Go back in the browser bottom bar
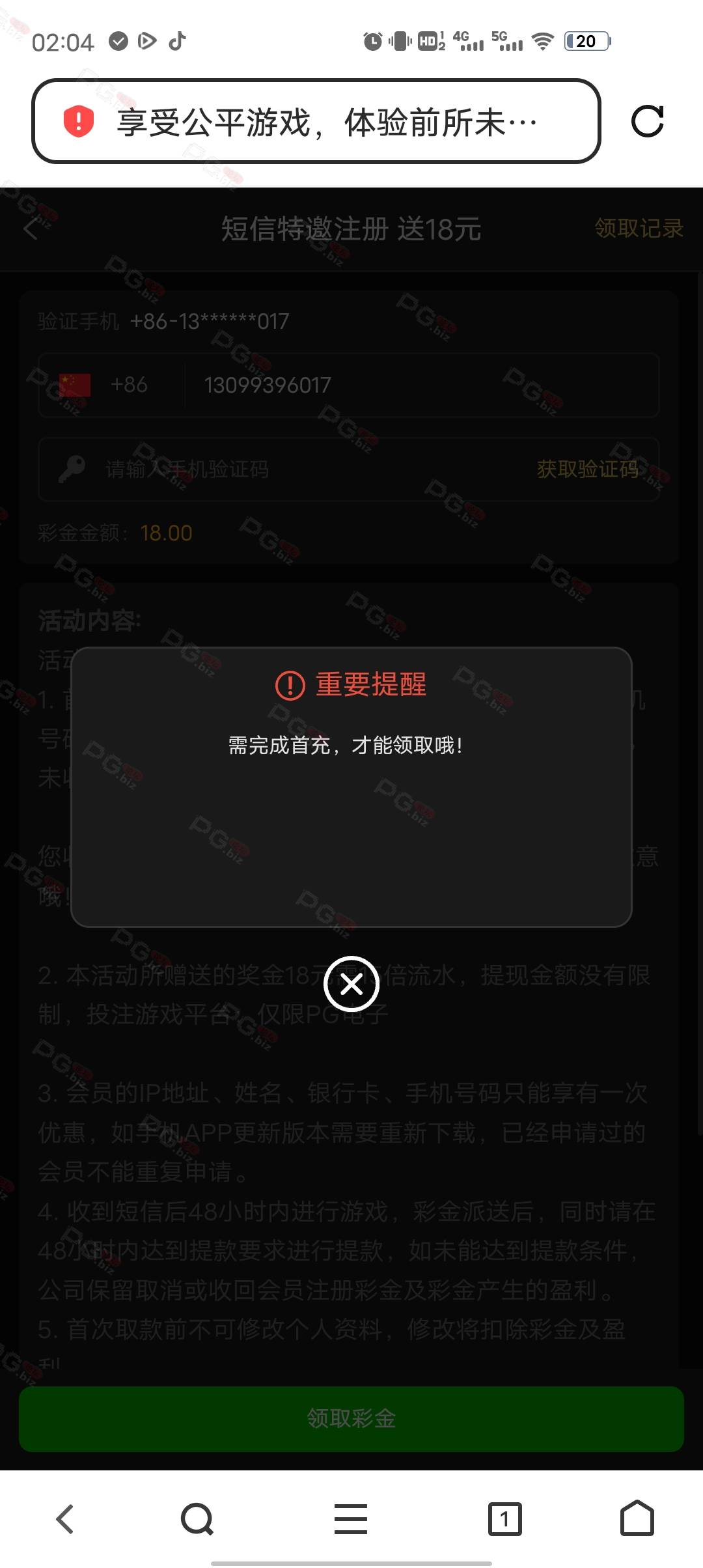703x1568 pixels. click(65, 1519)
